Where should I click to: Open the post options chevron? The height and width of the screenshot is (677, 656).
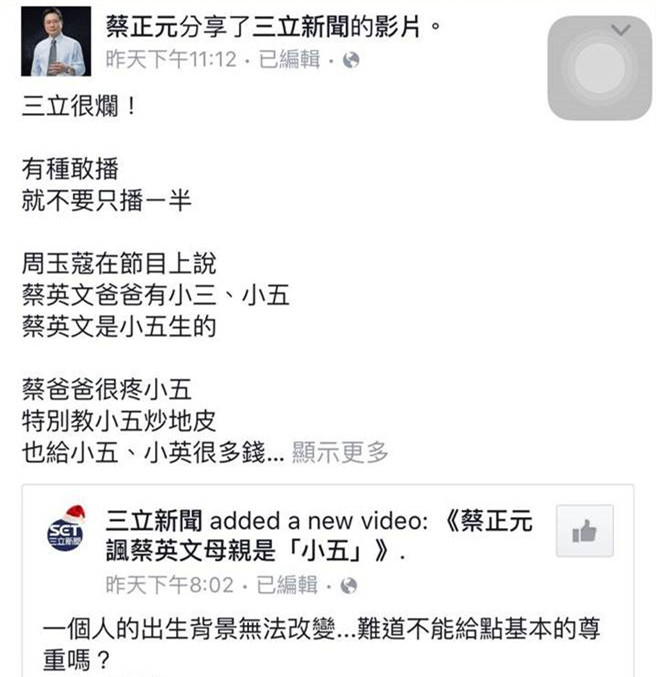pos(621,30)
